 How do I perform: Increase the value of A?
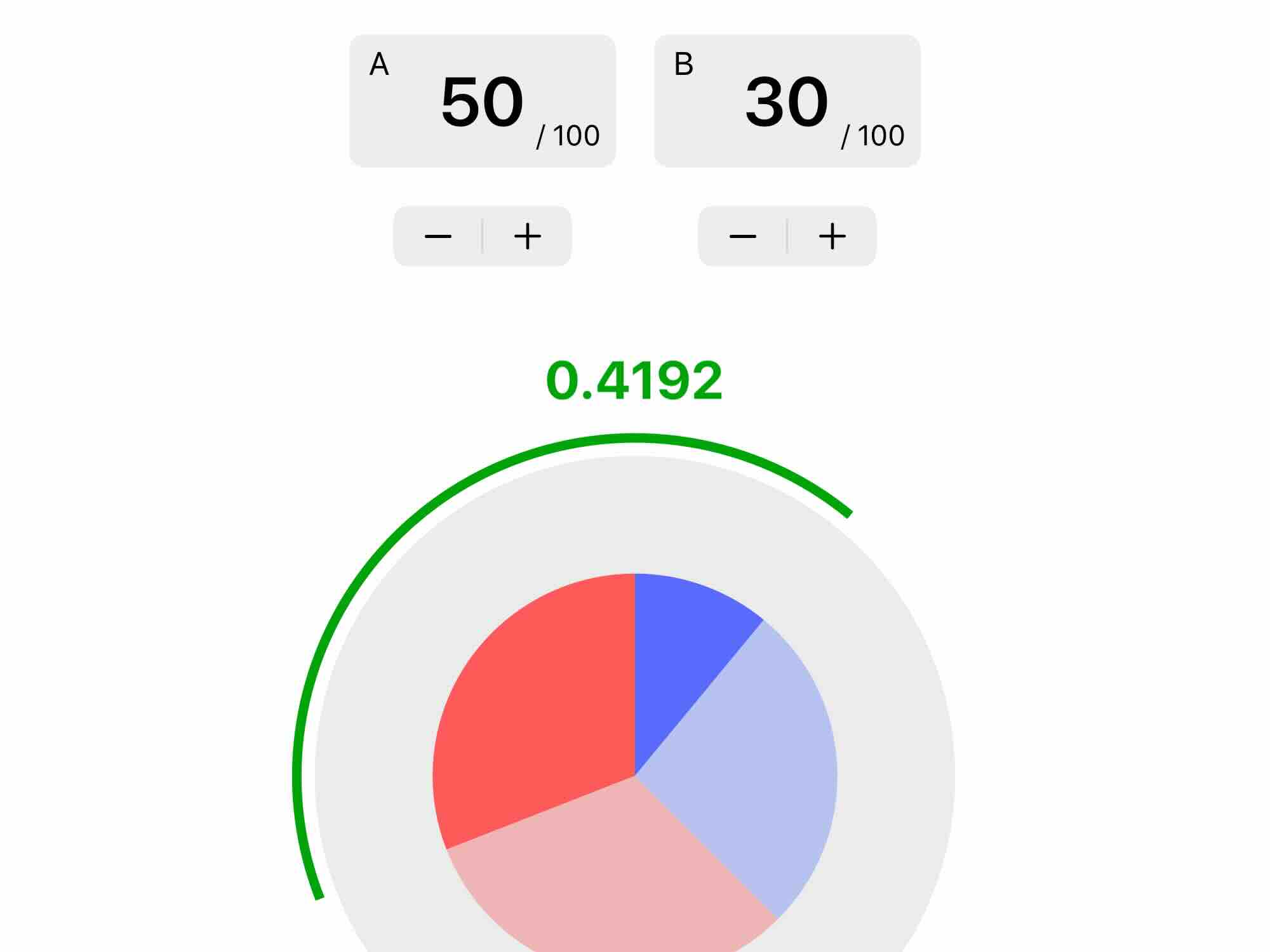coord(527,237)
